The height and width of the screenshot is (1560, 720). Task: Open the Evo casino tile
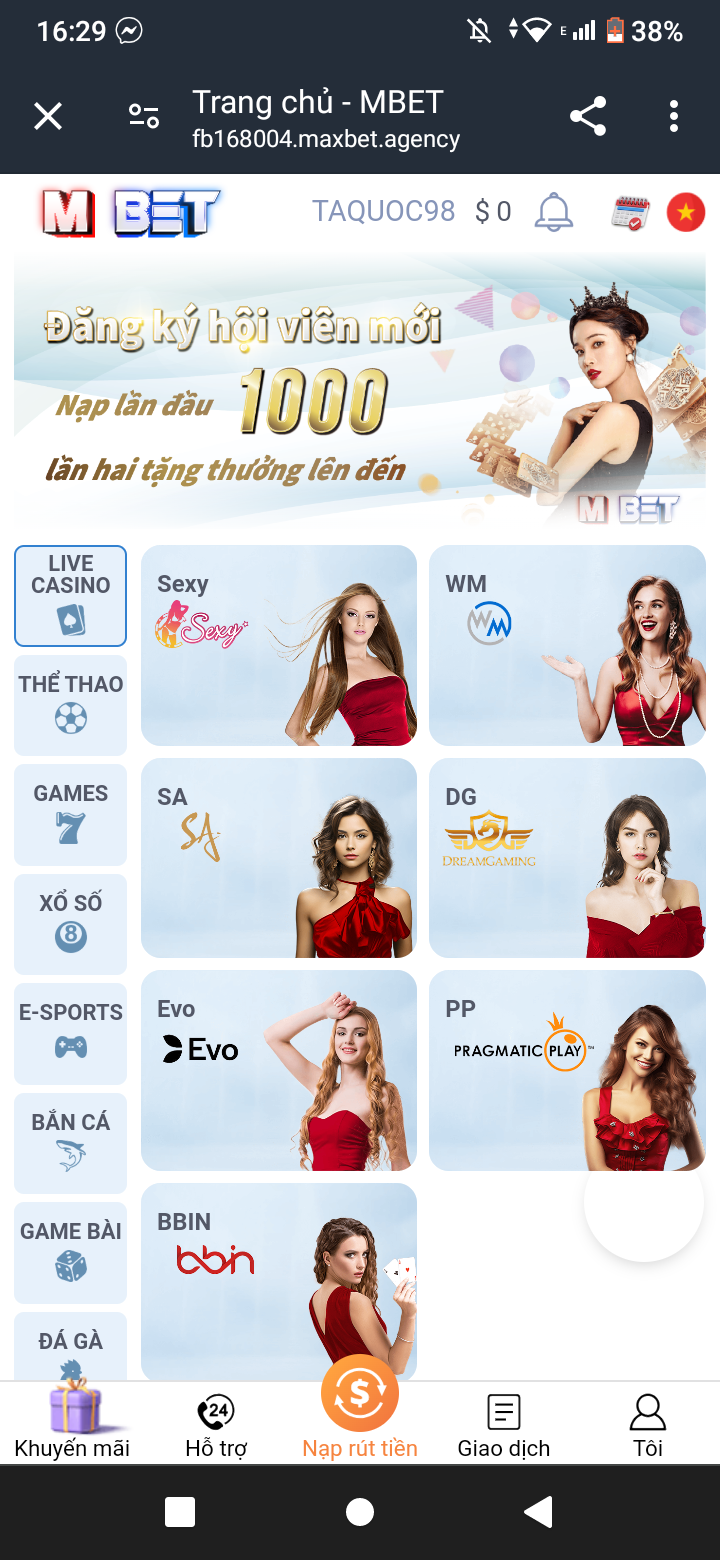click(x=279, y=1071)
